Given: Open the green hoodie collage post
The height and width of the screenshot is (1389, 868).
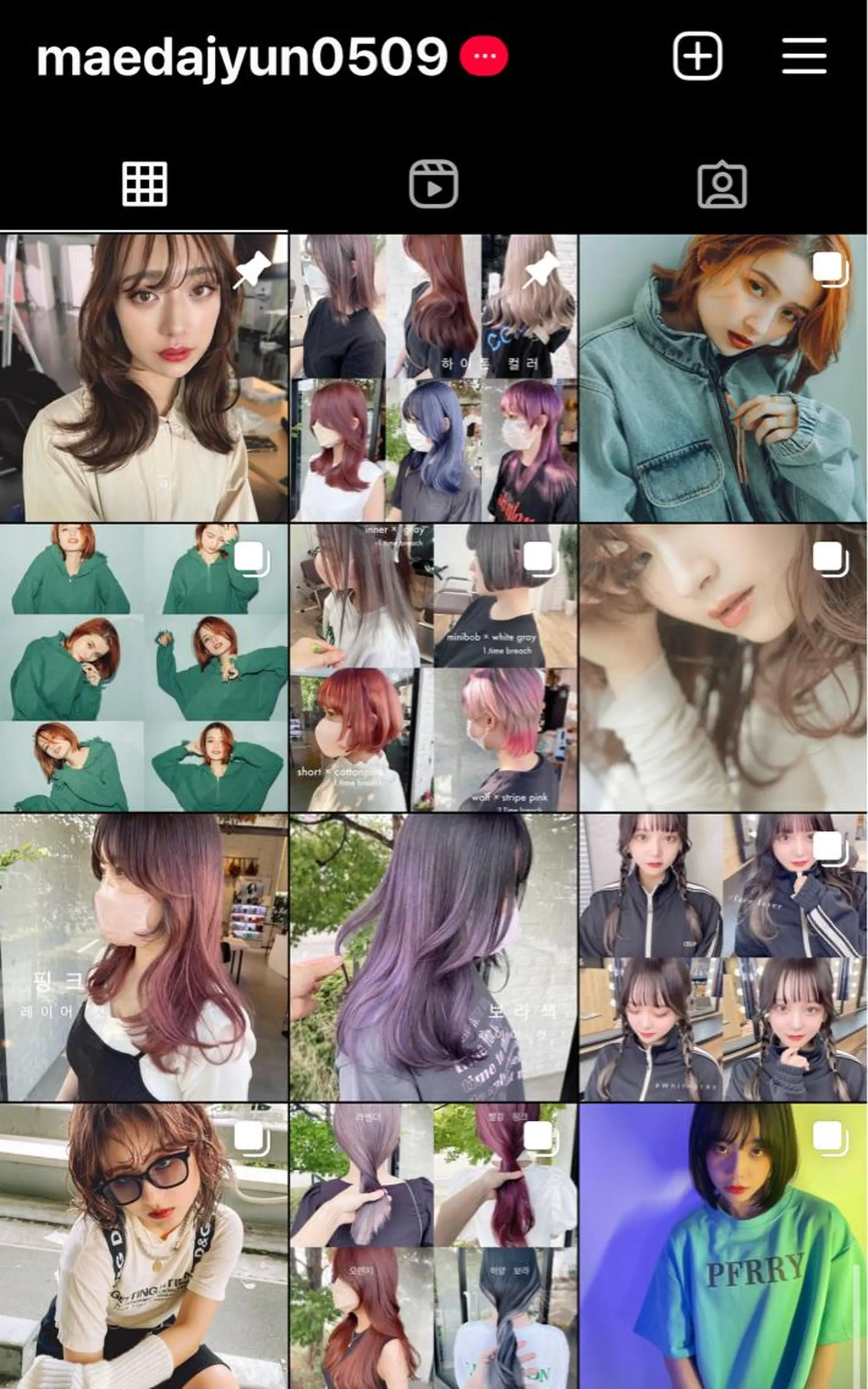Looking at the screenshot, I should [143, 667].
